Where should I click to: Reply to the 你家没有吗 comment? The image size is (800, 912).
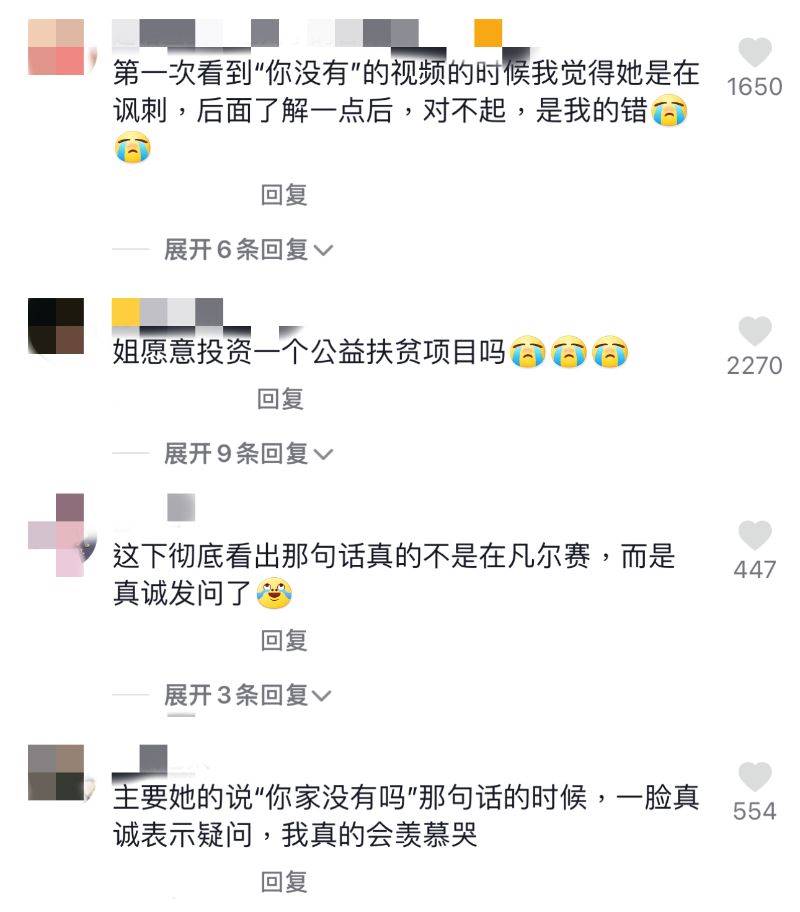(x=283, y=881)
